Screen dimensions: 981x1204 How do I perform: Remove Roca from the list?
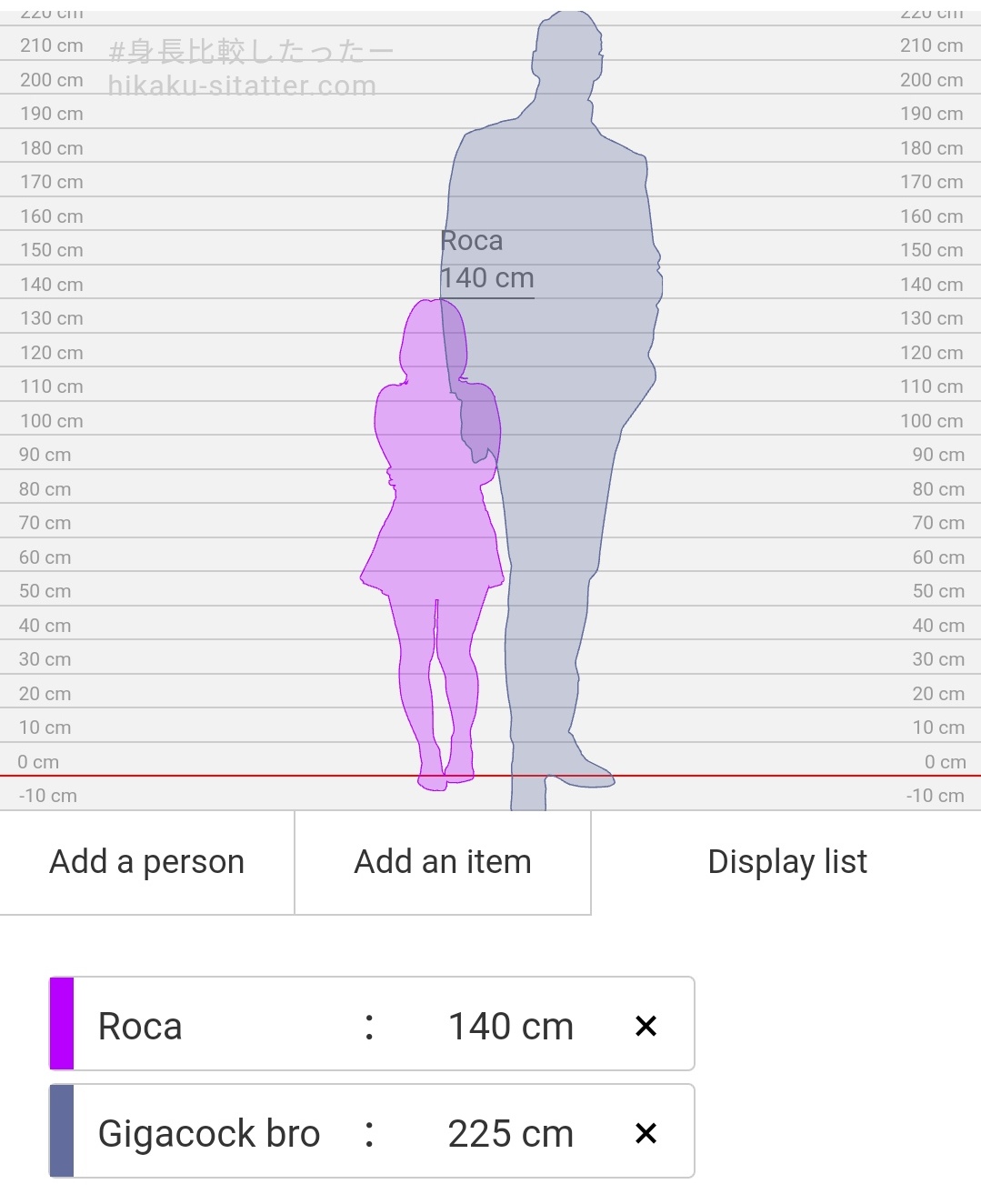[646, 1026]
